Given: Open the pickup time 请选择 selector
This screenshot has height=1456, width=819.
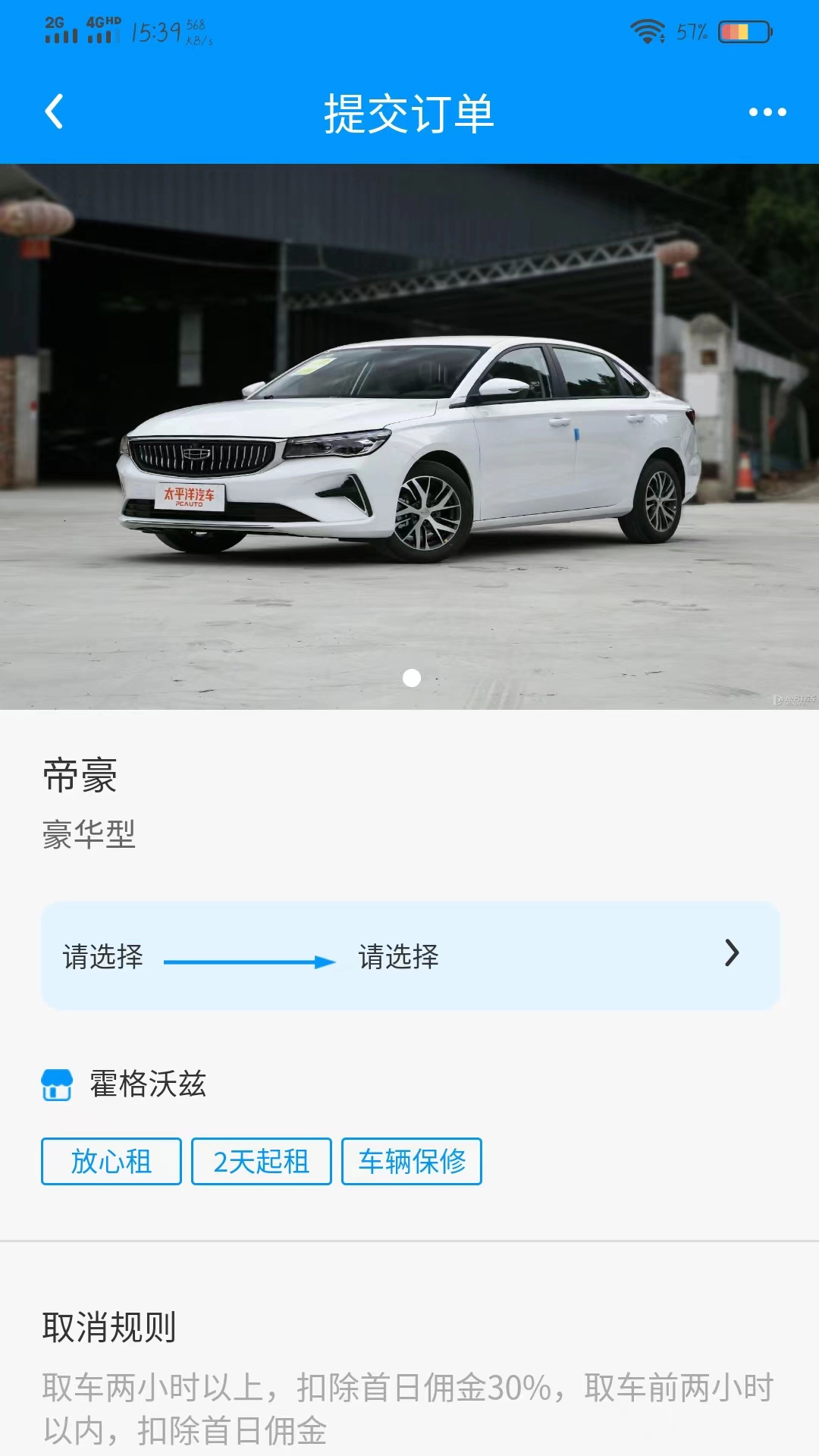Looking at the screenshot, I should tap(102, 958).
